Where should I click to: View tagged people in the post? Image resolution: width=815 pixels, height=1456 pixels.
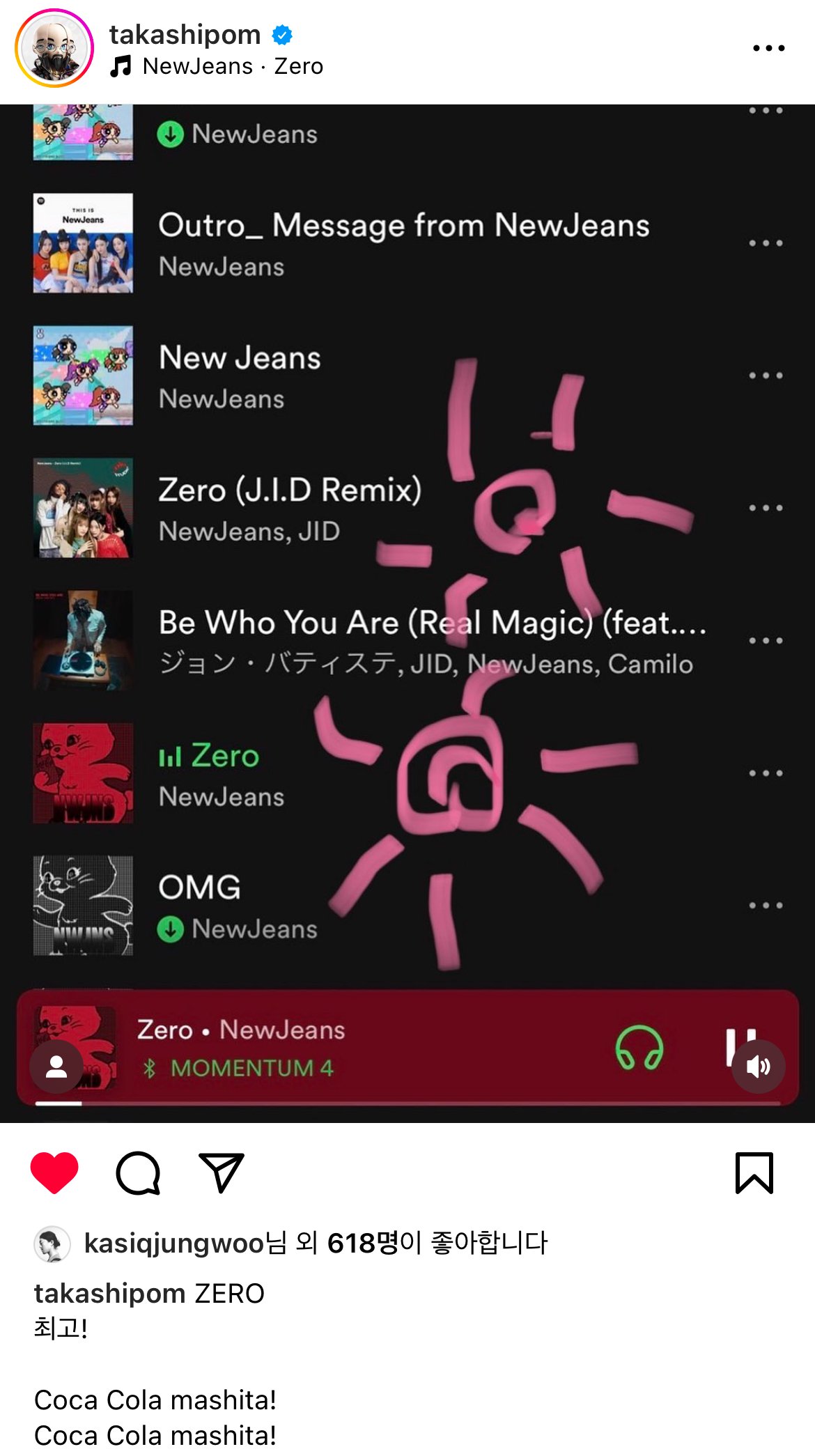tap(56, 1067)
